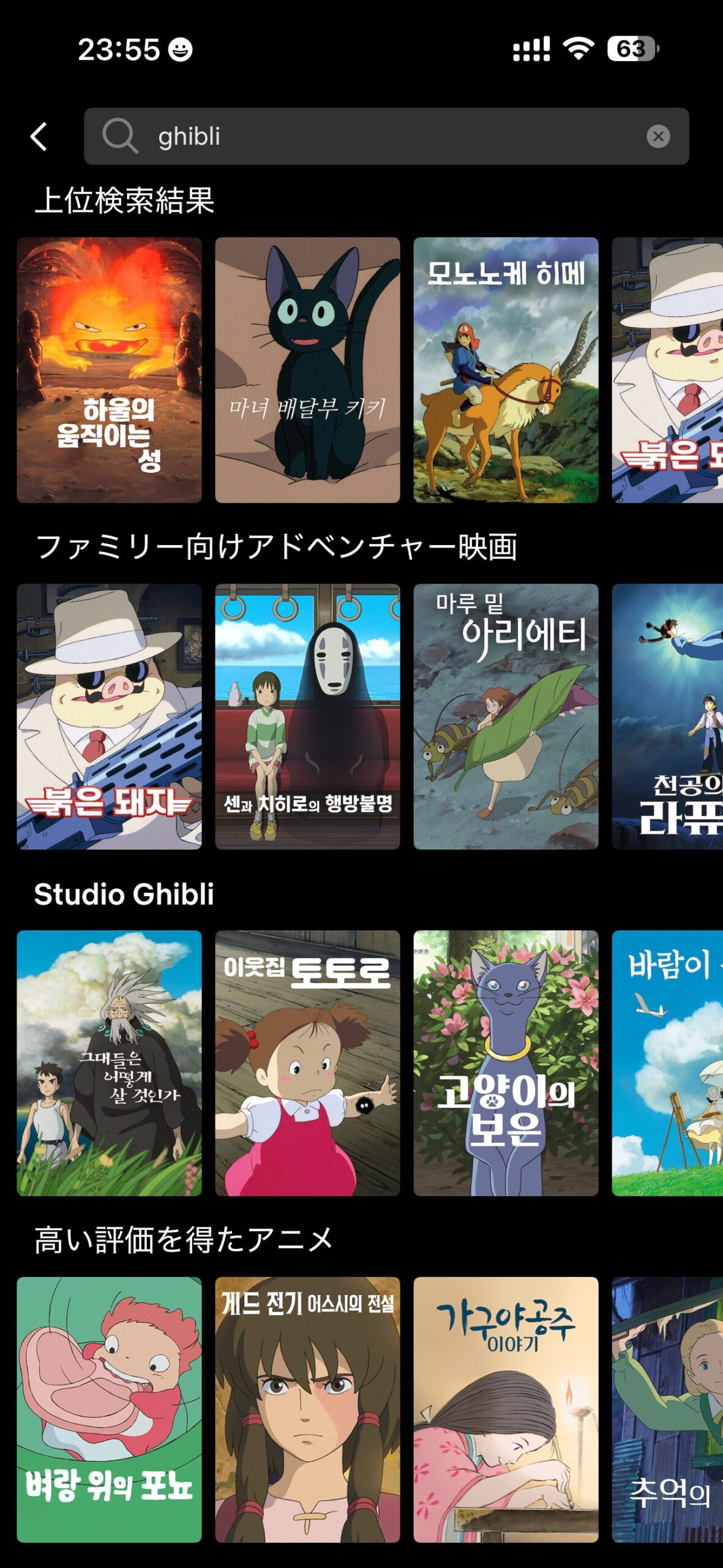This screenshot has height=1568, width=723.
Task: Clear the search text
Action: click(x=658, y=136)
